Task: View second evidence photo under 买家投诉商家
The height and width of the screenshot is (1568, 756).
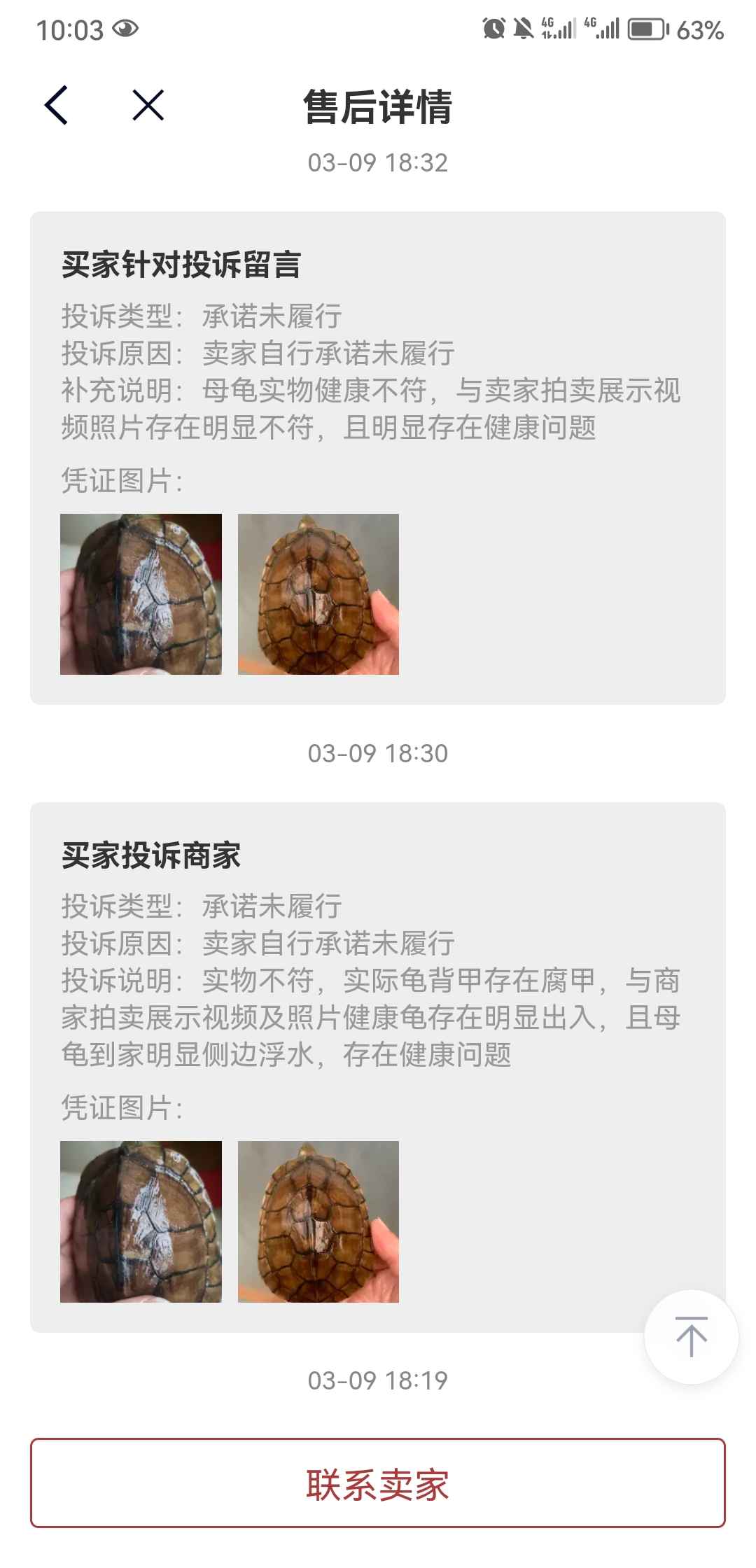Action: (x=318, y=1221)
